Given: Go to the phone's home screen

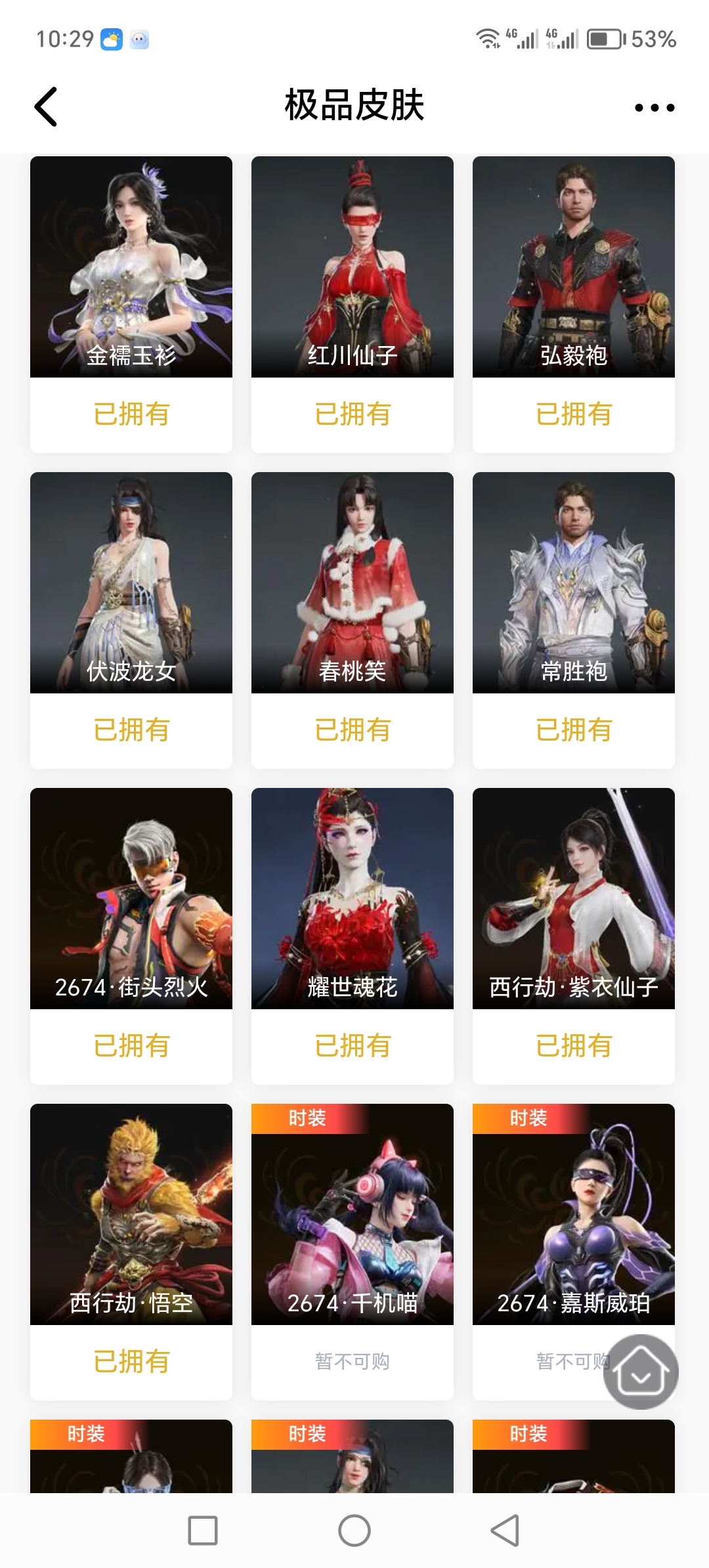Looking at the screenshot, I should 354,1531.
